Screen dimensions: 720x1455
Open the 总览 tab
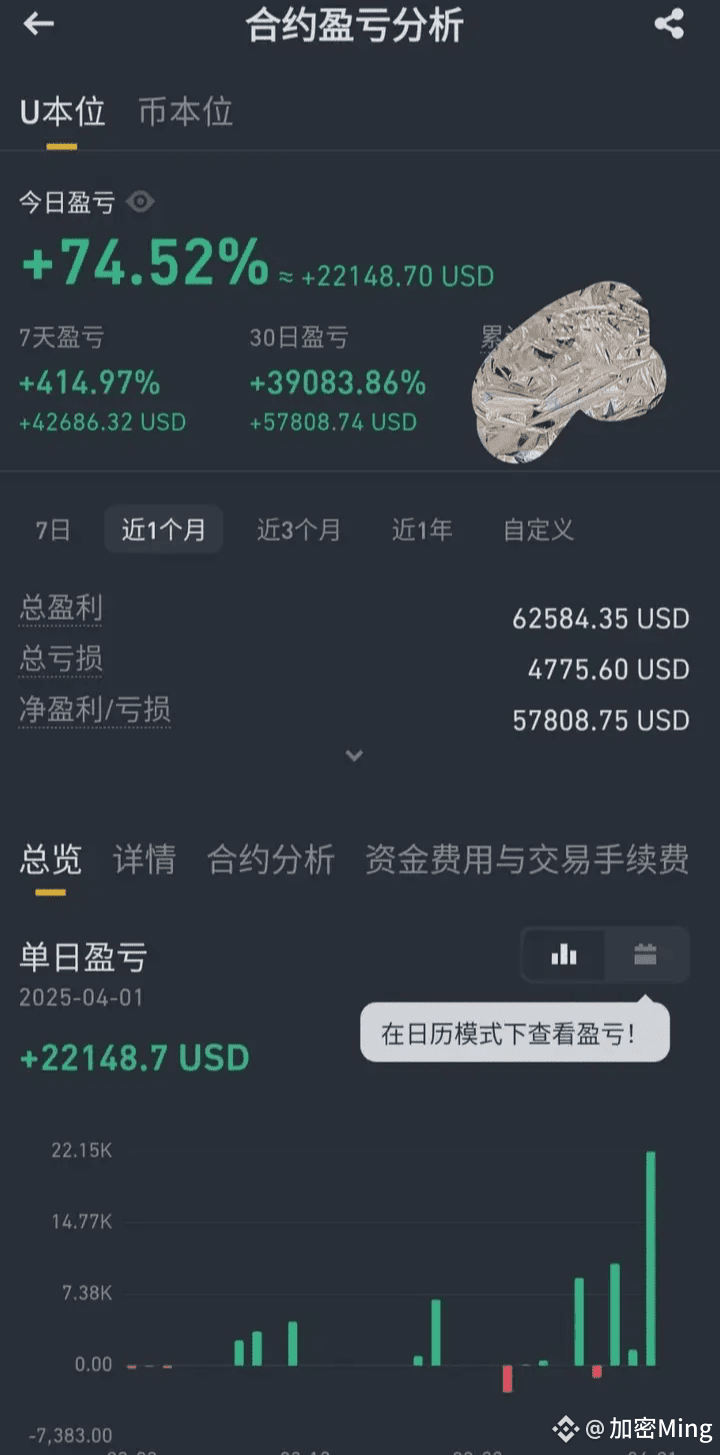coord(50,859)
